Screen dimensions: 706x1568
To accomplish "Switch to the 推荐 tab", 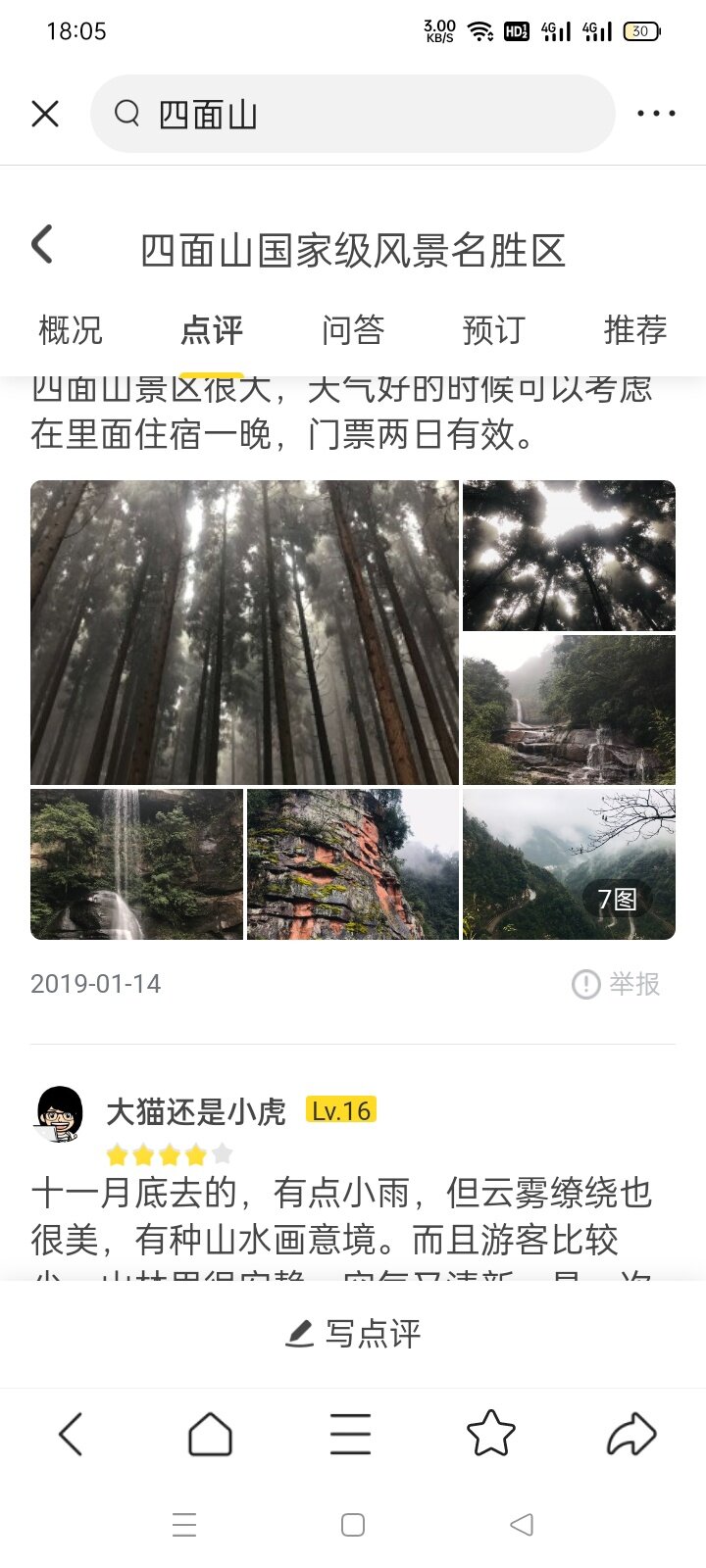I will coord(635,329).
